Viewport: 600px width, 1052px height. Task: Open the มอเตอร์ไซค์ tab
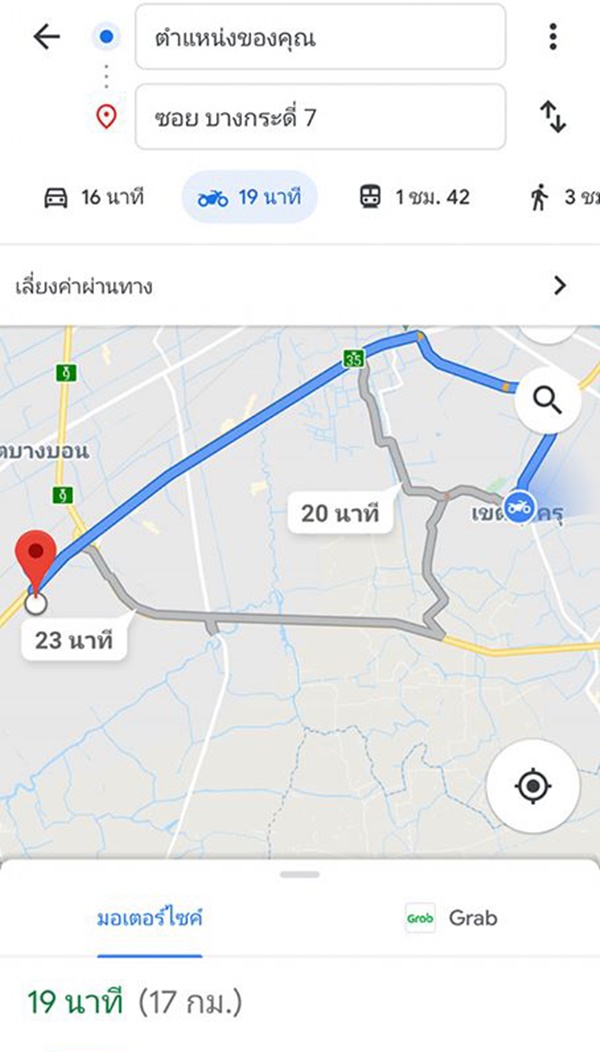pos(150,917)
